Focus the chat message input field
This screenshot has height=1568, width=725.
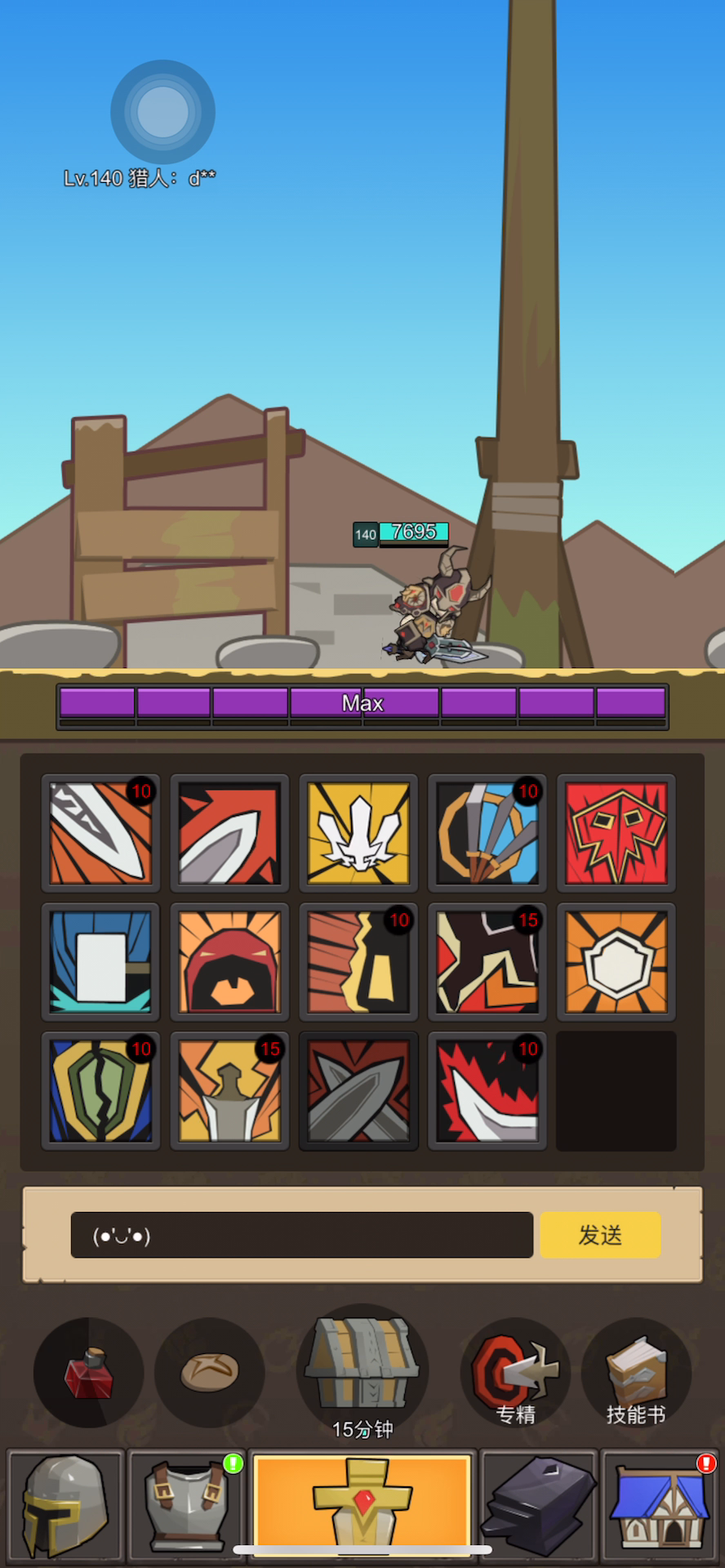[302, 1235]
